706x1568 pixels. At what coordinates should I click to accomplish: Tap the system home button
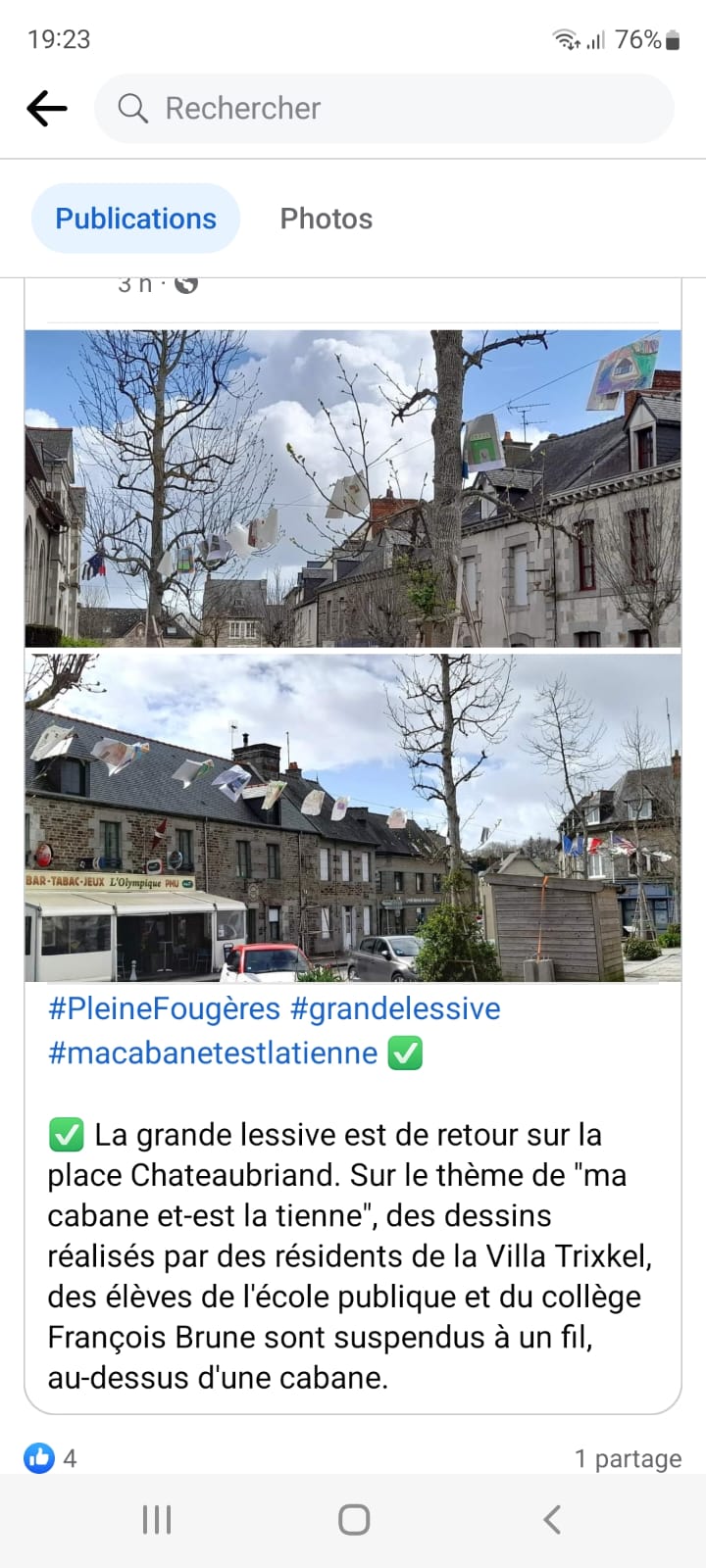tap(353, 1520)
